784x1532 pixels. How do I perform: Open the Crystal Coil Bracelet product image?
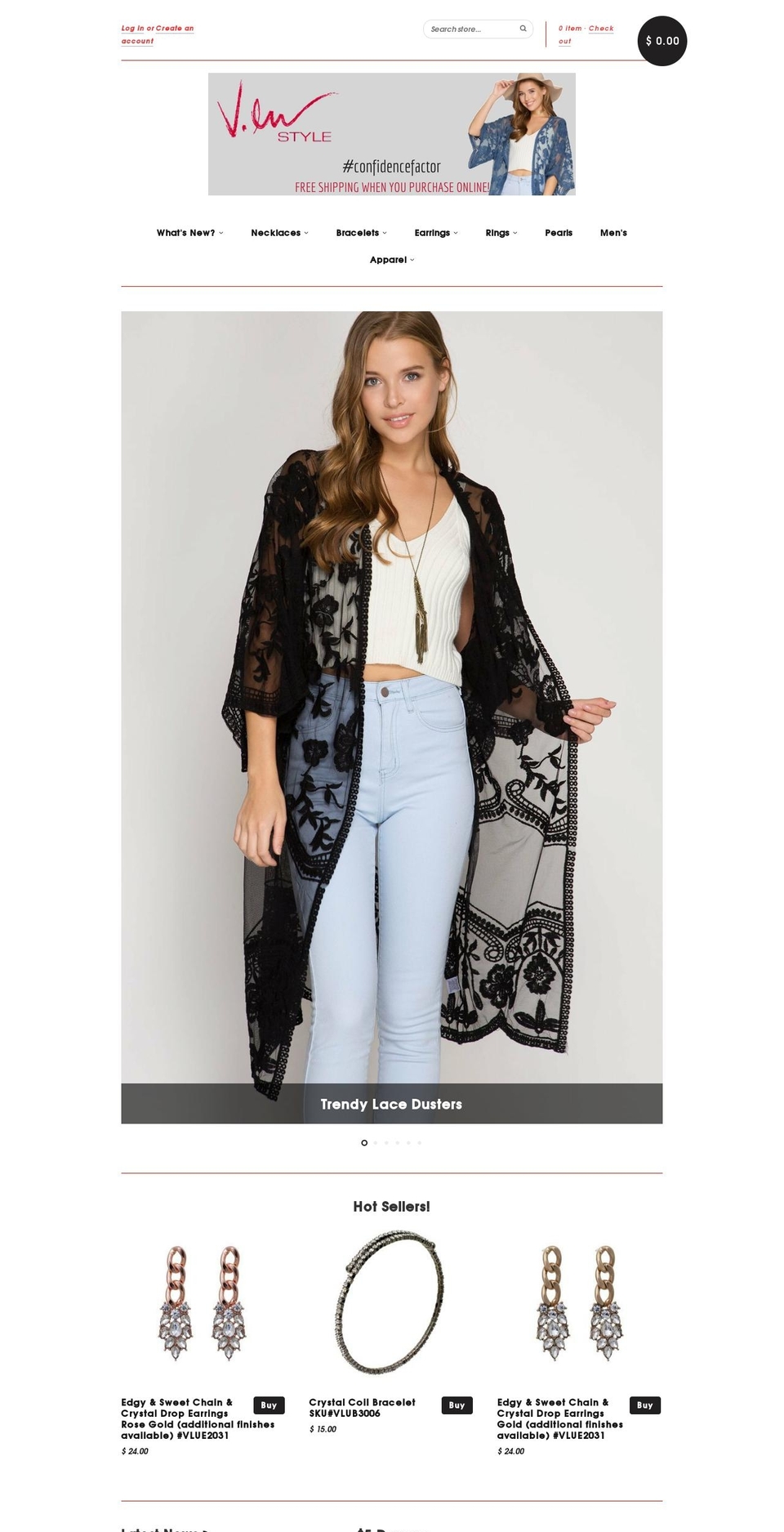click(x=391, y=1304)
